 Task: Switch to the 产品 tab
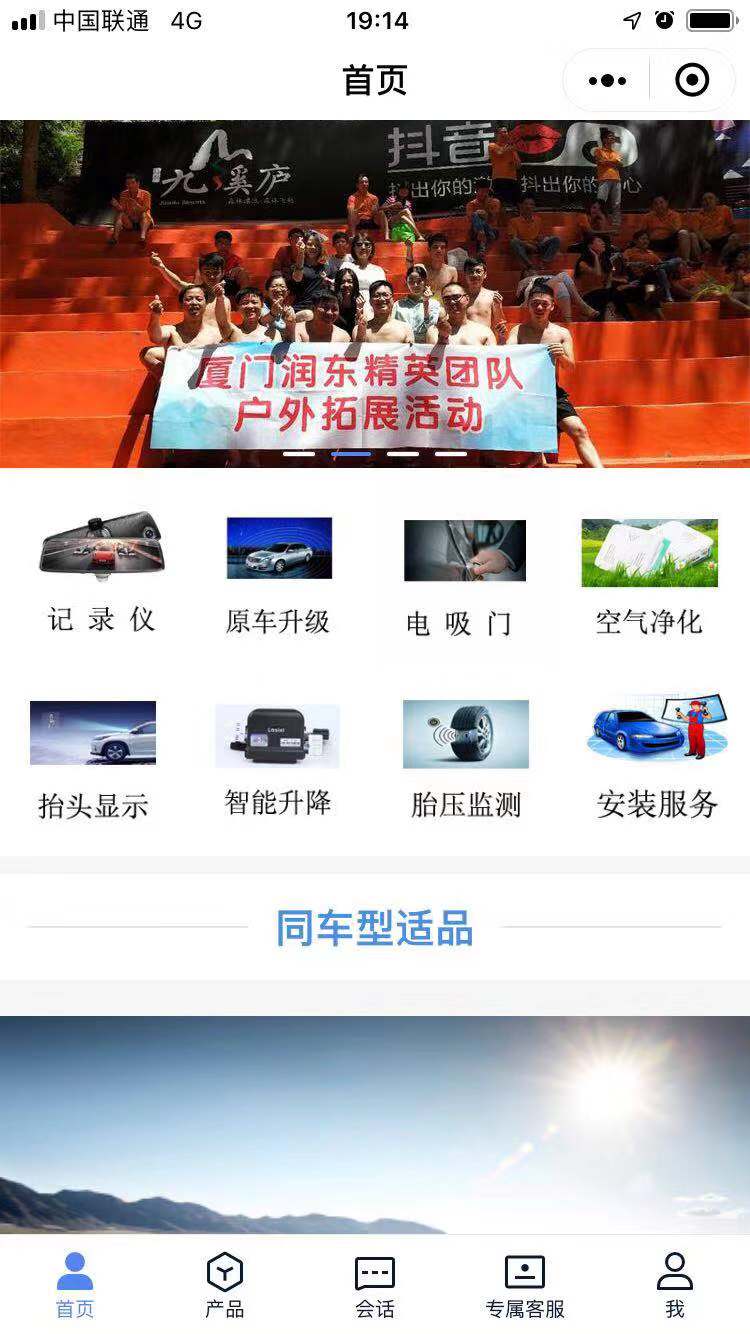point(225,1285)
